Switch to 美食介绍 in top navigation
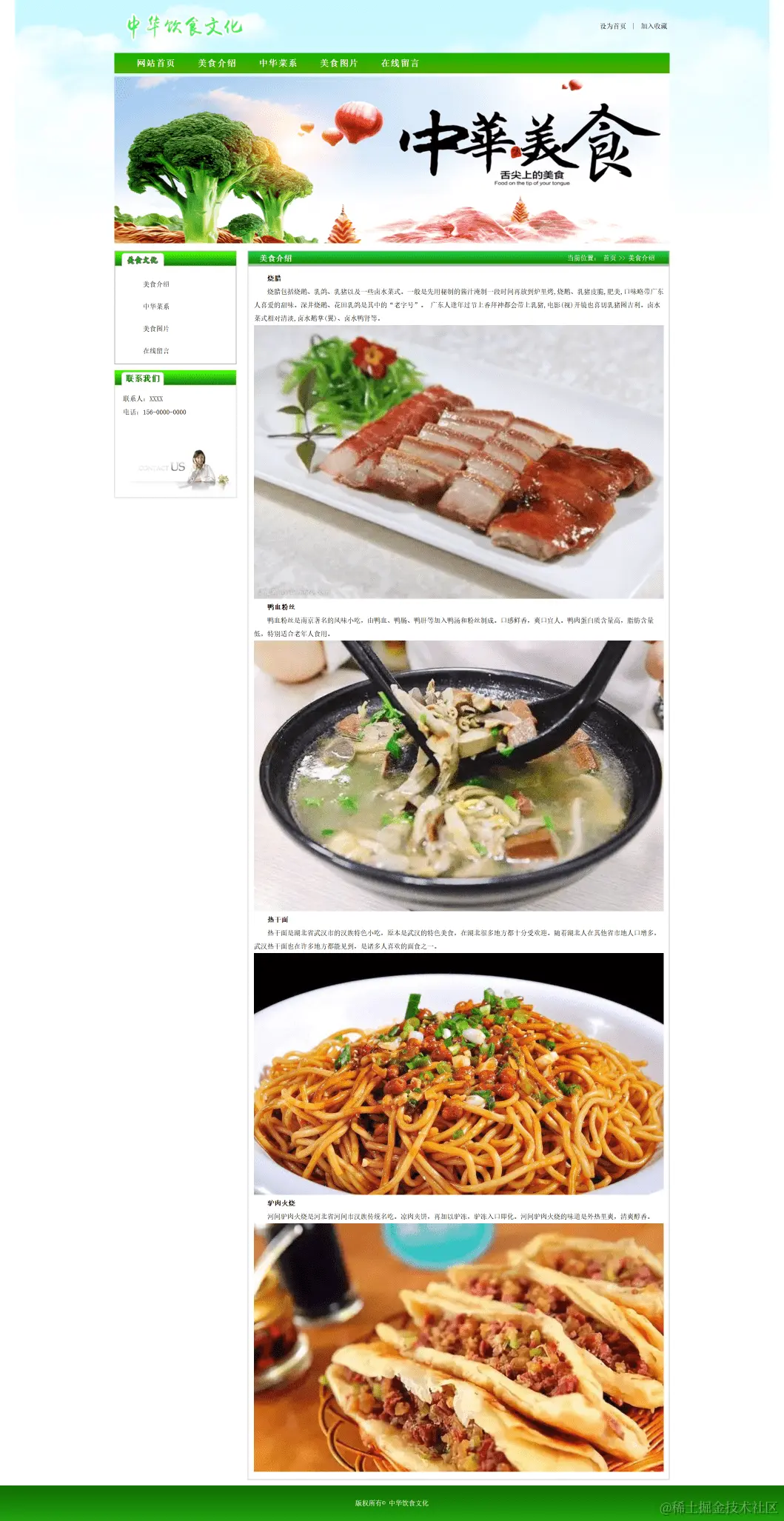This screenshot has height=1521, width=784. pyautogui.click(x=217, y=64)
